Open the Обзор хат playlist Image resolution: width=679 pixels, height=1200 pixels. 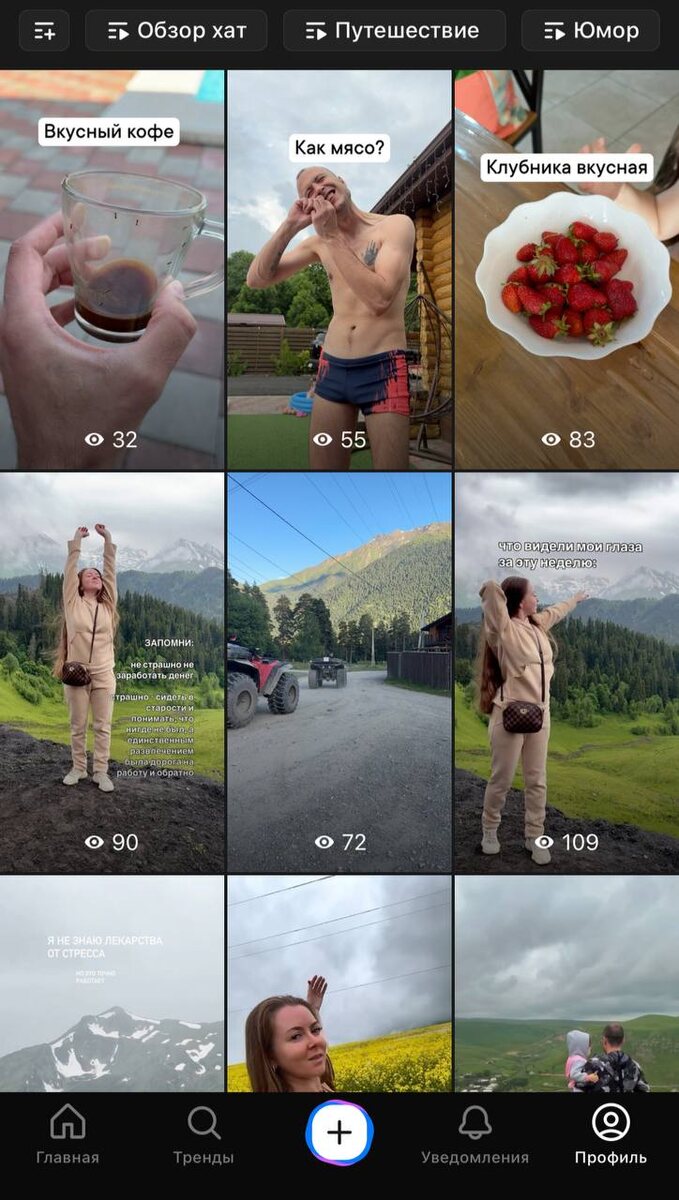click(176, 31)
